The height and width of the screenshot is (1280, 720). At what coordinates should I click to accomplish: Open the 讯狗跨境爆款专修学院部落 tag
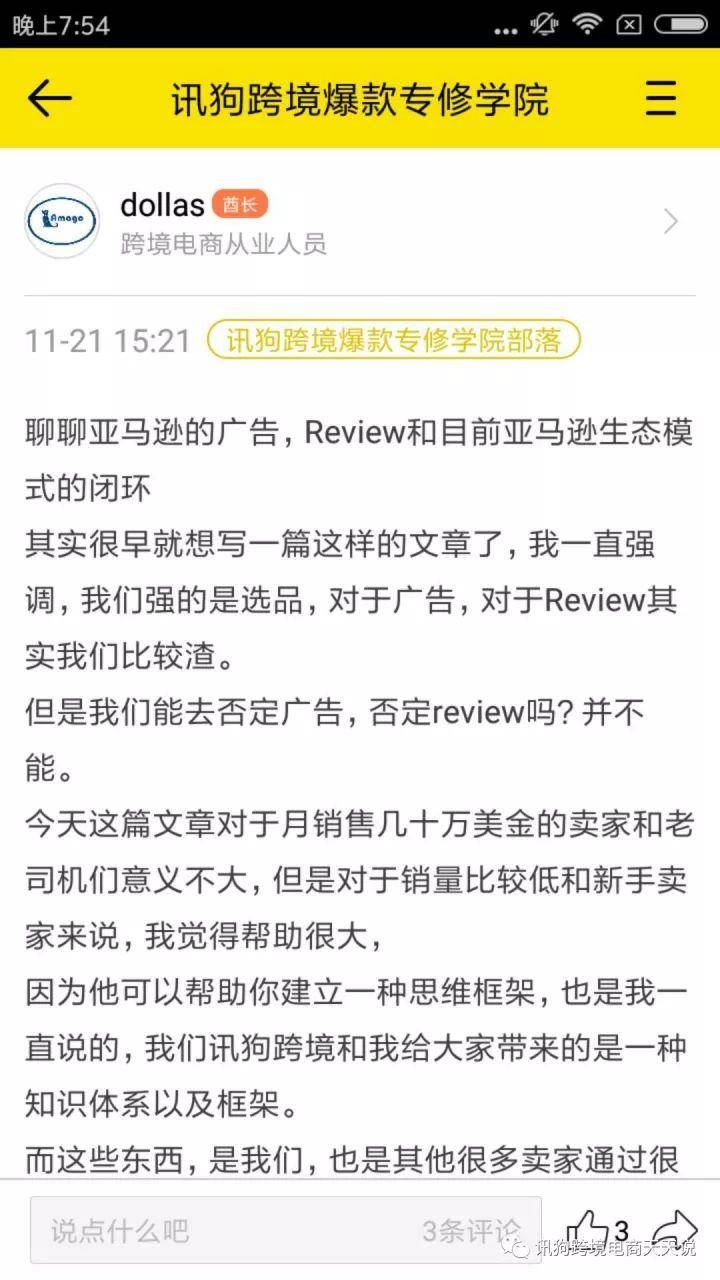click(x=393, y=340)
